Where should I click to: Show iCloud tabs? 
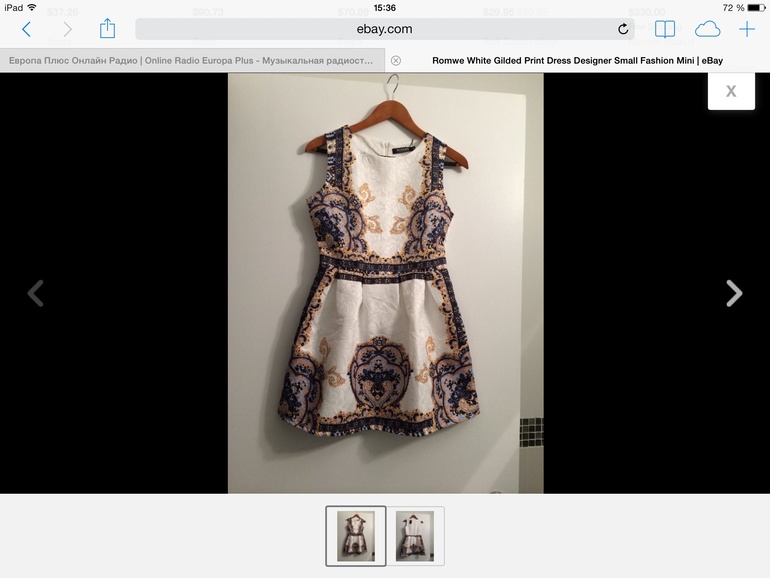(707, 30)
